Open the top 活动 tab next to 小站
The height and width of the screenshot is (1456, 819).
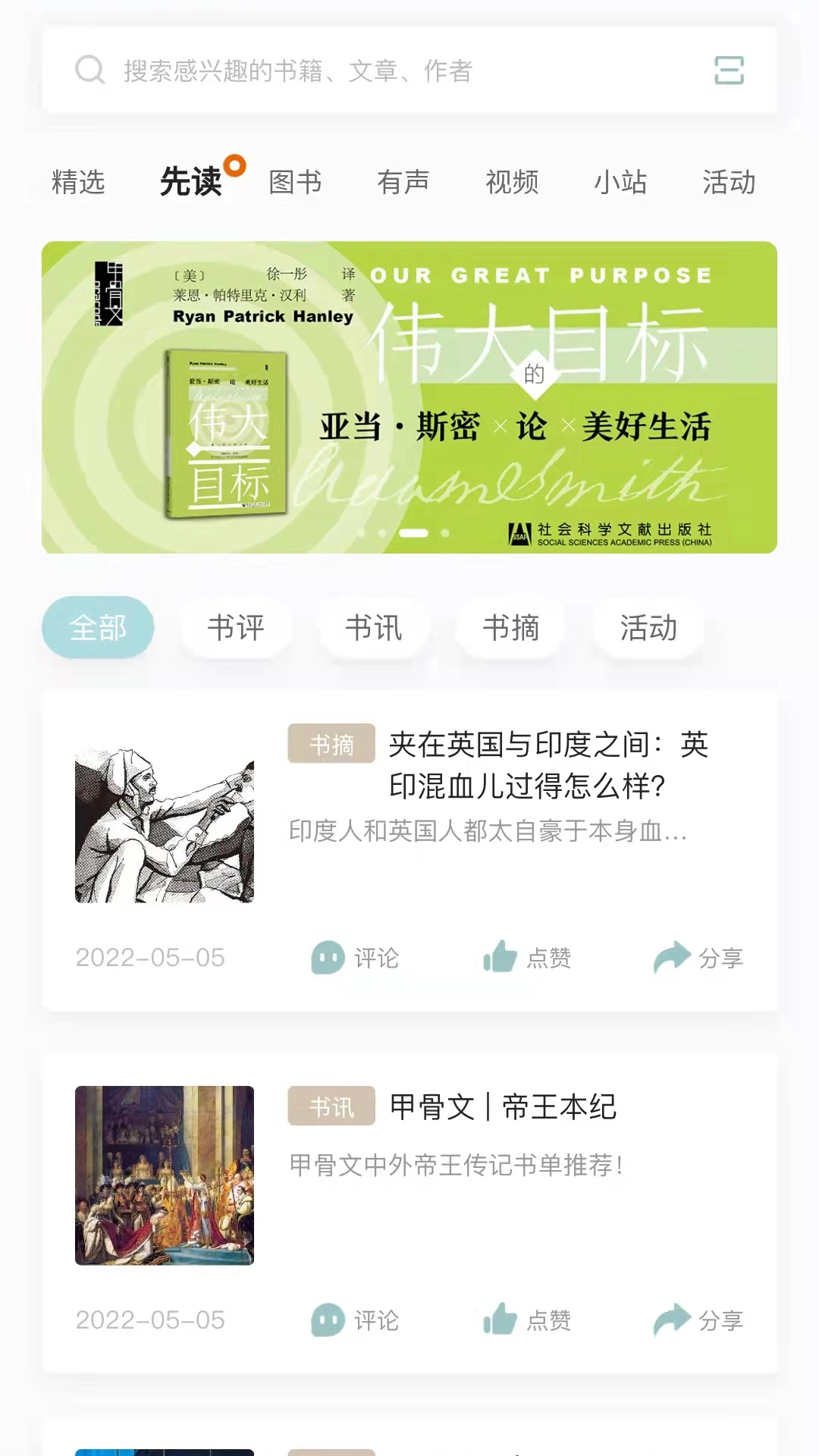click(729, 182)
